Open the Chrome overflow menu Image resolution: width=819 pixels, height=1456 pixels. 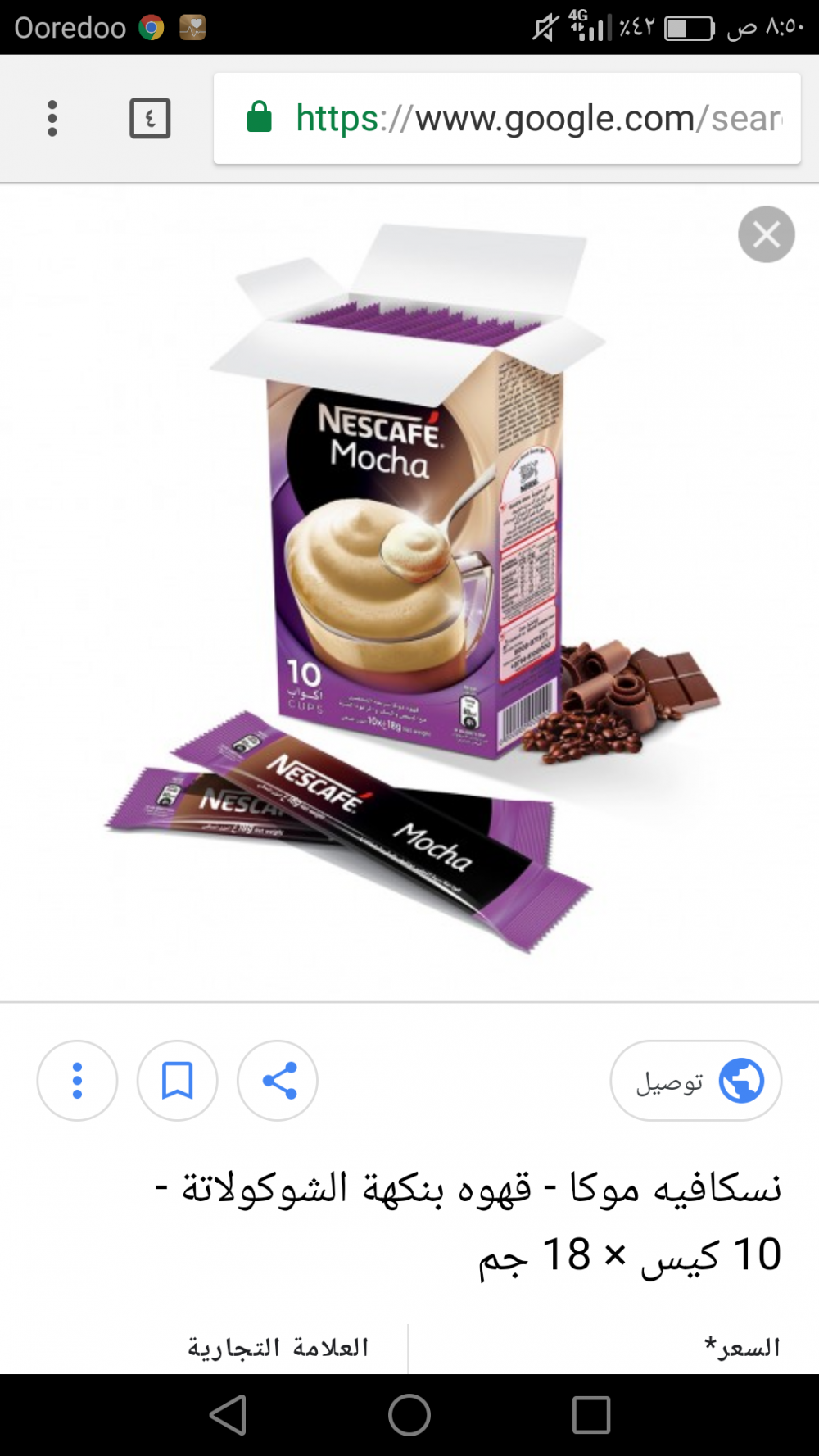(x=52, y=119)
